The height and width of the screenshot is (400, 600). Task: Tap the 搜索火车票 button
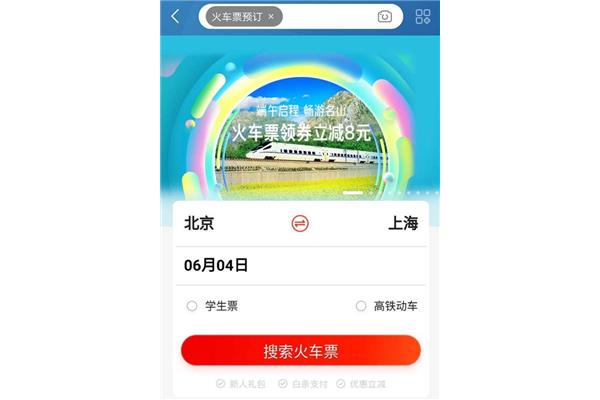[x=300, y=351]
